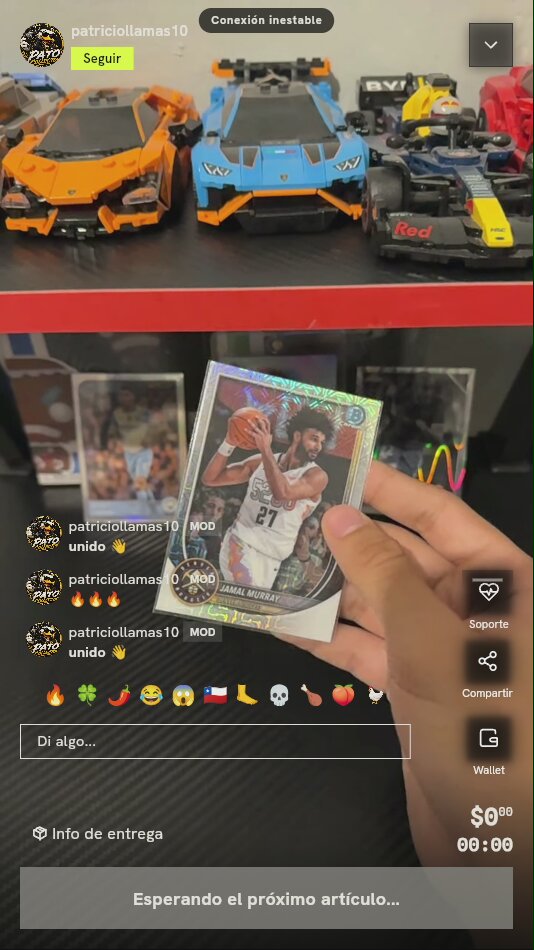Screen dimensions: 534x950
Task: Send the fire emoji reaction
Action: coord(55,695)
